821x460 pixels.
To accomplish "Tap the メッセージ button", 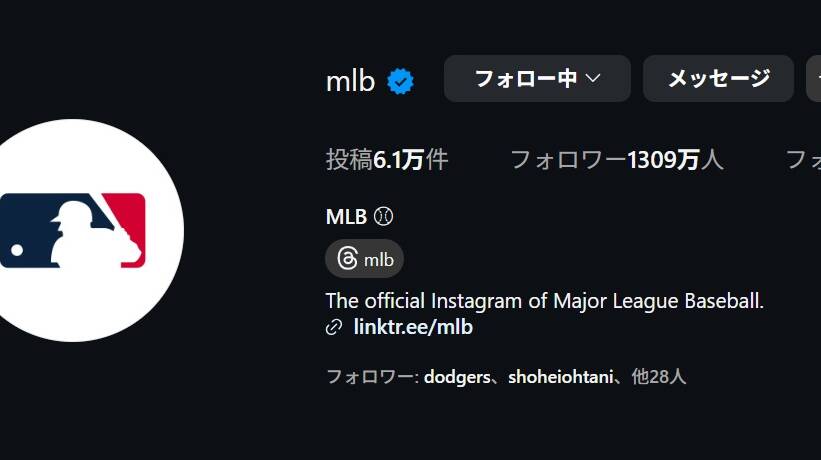I will point(718,79).
